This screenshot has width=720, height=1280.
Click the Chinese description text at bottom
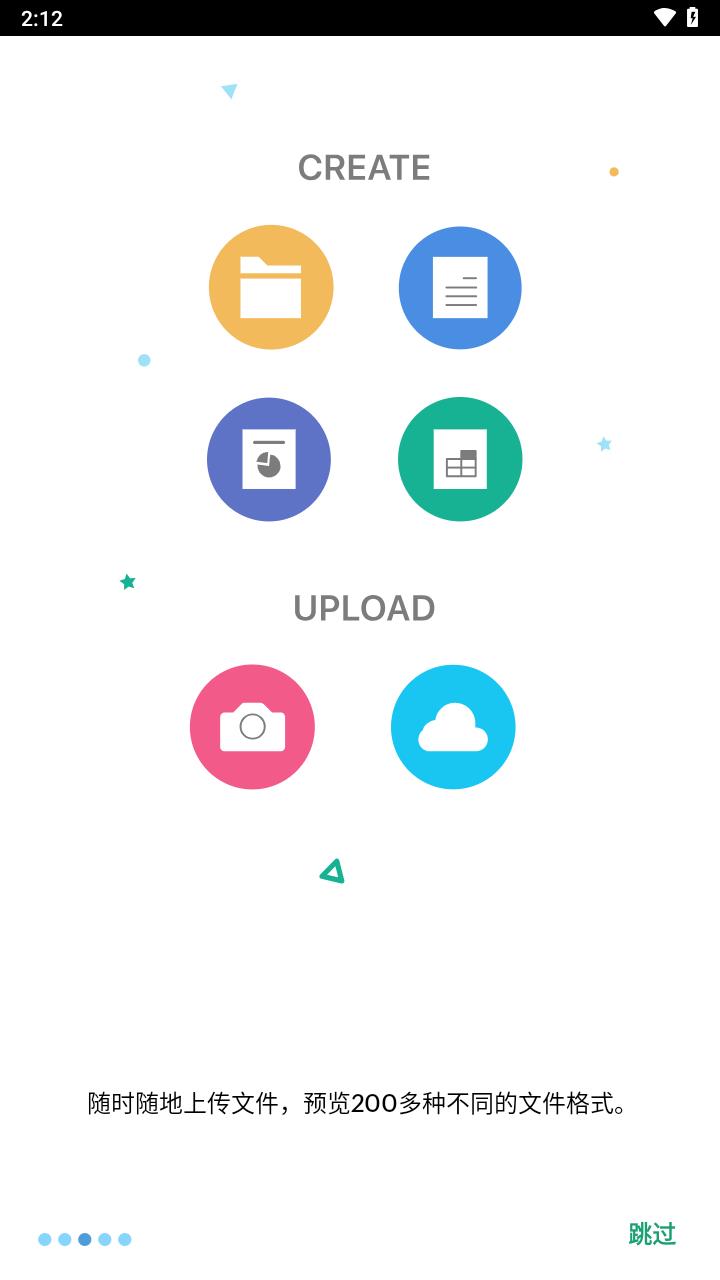pos(359,1105)
